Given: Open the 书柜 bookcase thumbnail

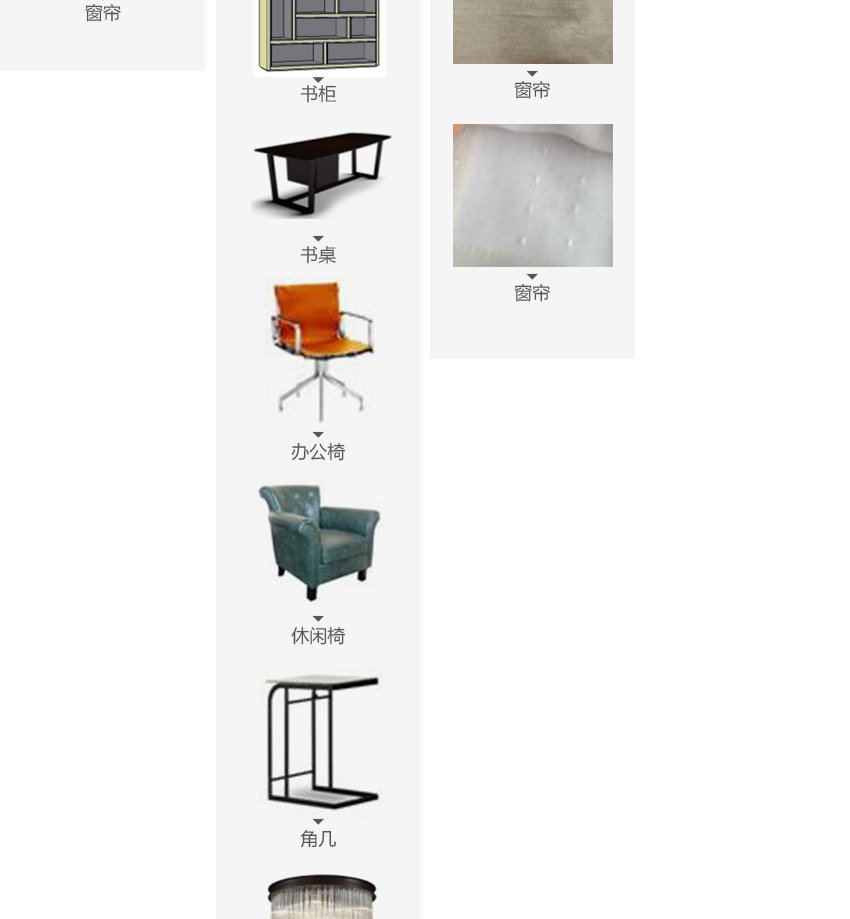Looking at the screenshot, I should click(319, 36).
